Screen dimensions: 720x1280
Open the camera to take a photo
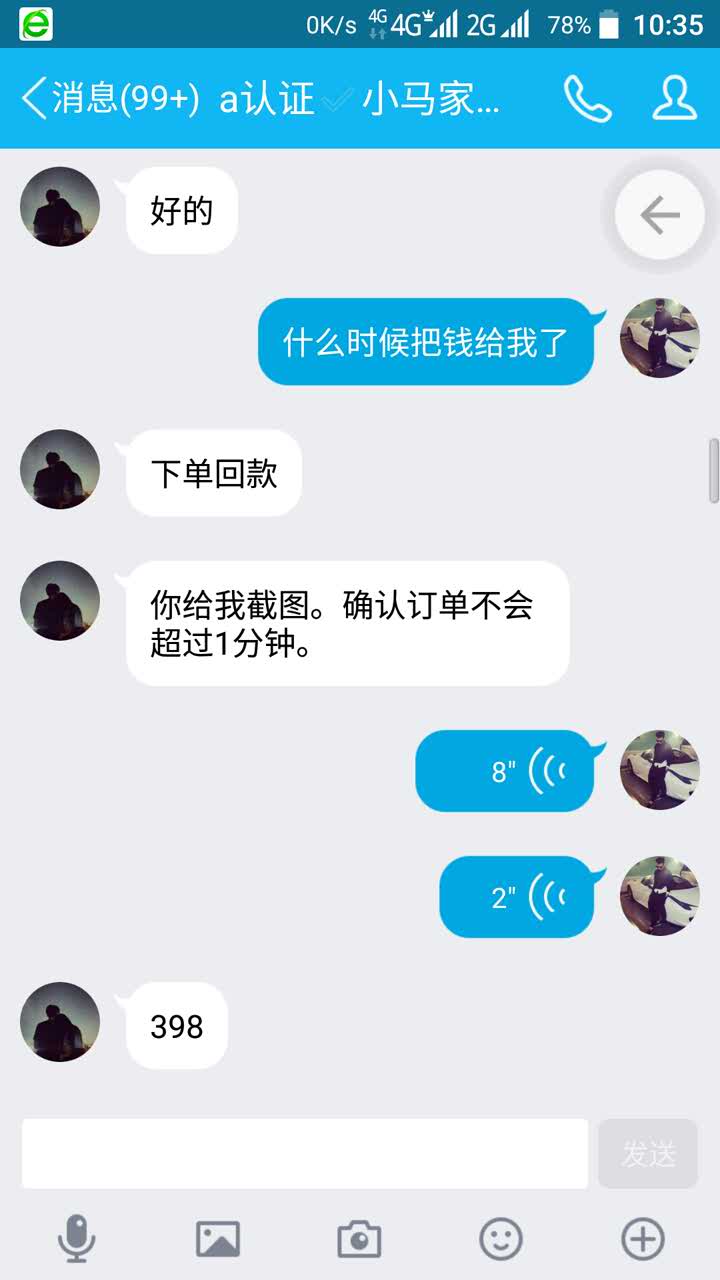[x=359, y=1240]
